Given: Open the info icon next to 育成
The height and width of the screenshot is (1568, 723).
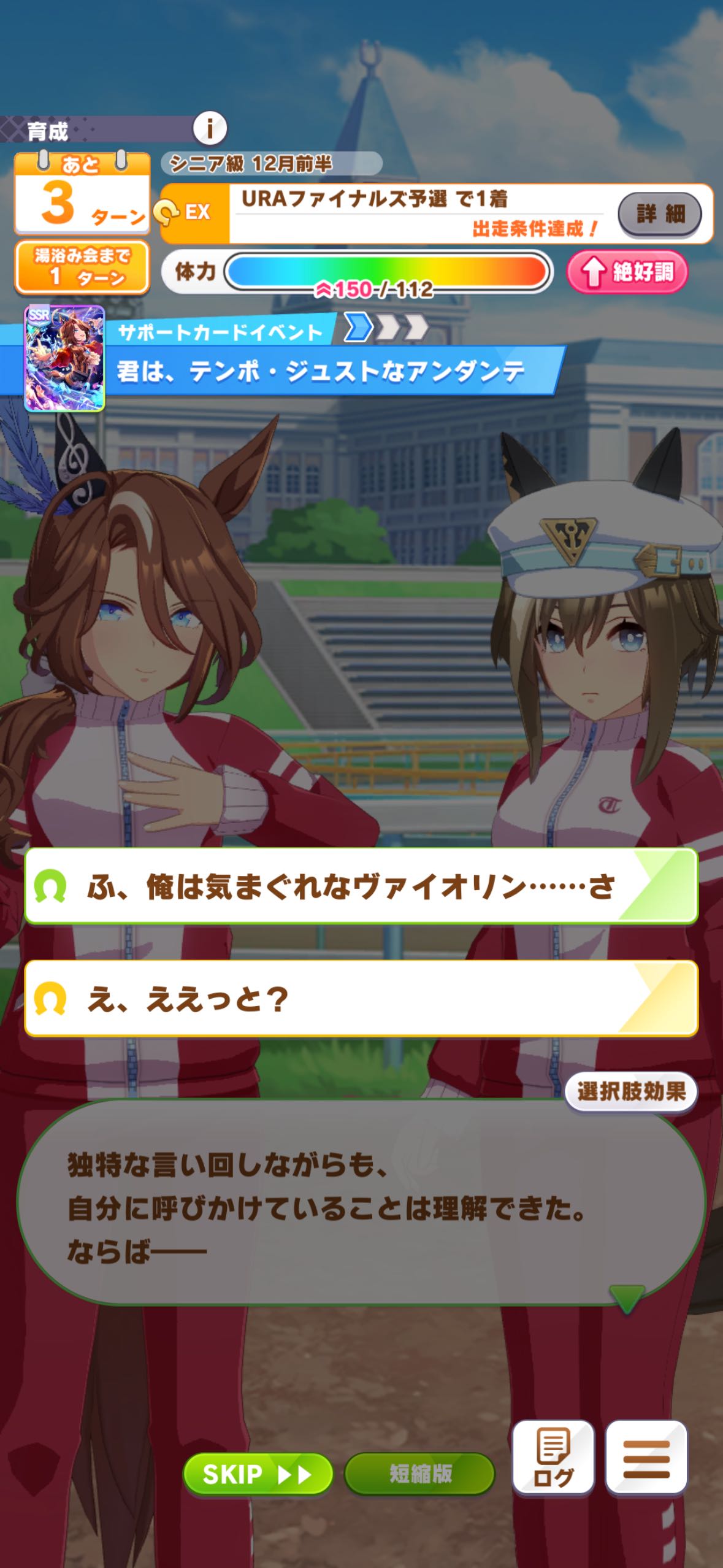Looking at the screenshot, I should pos(210,128).
